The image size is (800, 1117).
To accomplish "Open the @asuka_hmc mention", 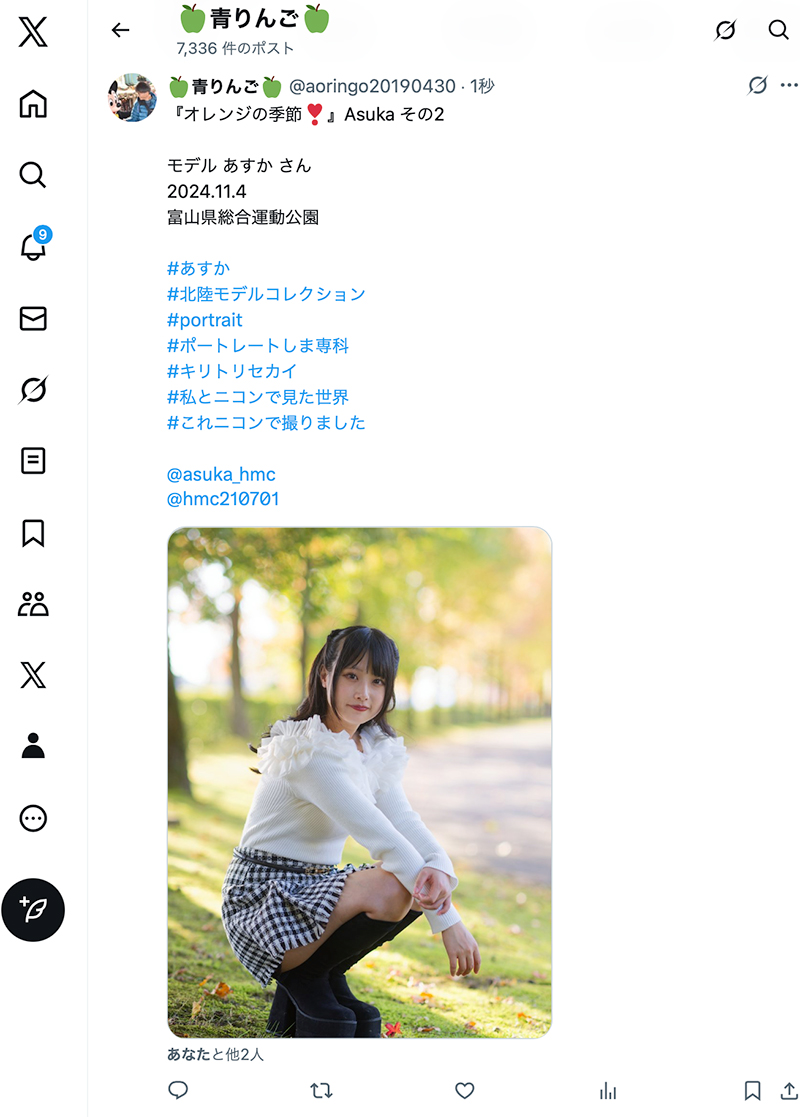I will point(221,474).
